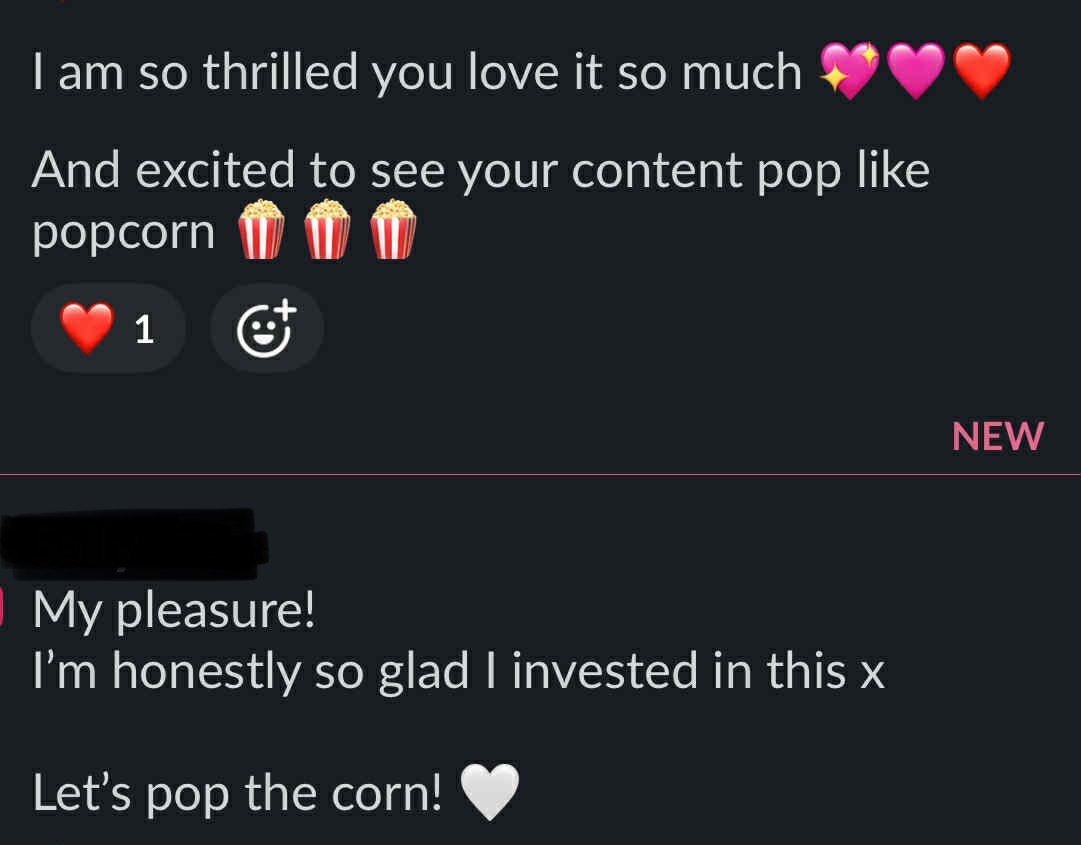
Task: Open the add reaction emoji picker
Action: tap(266, 328)
